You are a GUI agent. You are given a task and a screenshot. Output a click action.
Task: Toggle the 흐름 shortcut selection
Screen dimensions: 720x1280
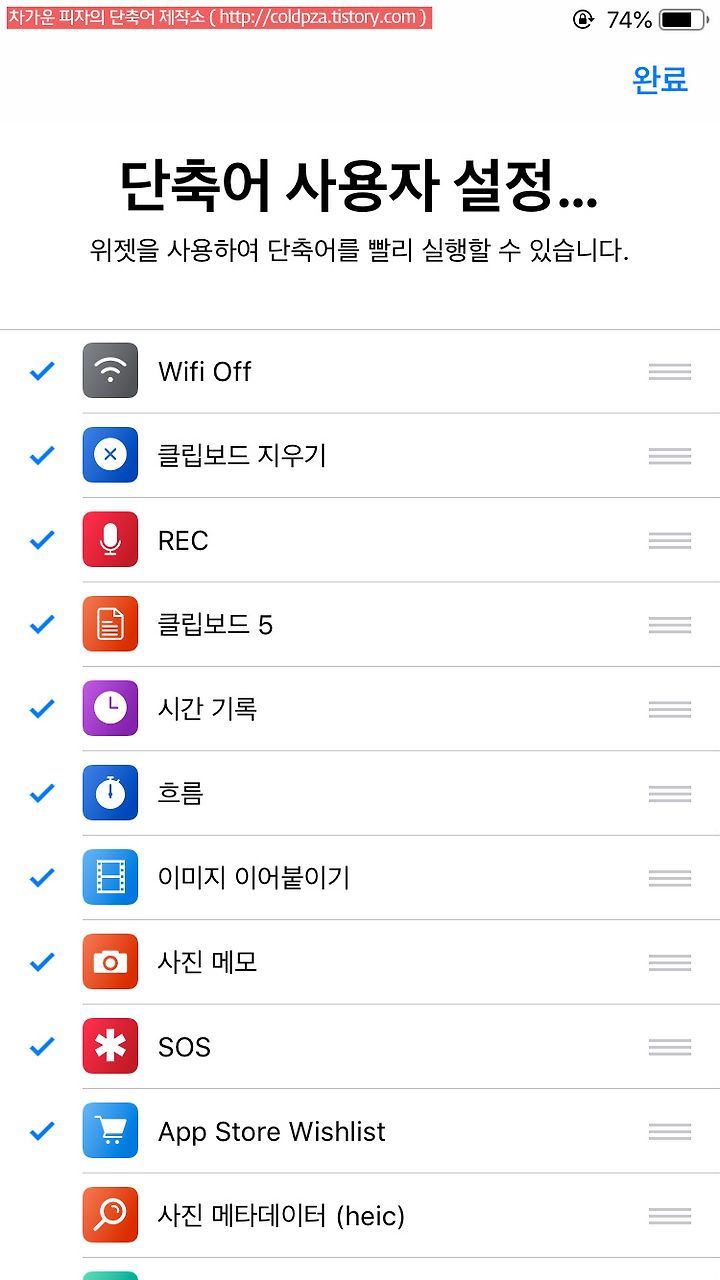point(42,793)
